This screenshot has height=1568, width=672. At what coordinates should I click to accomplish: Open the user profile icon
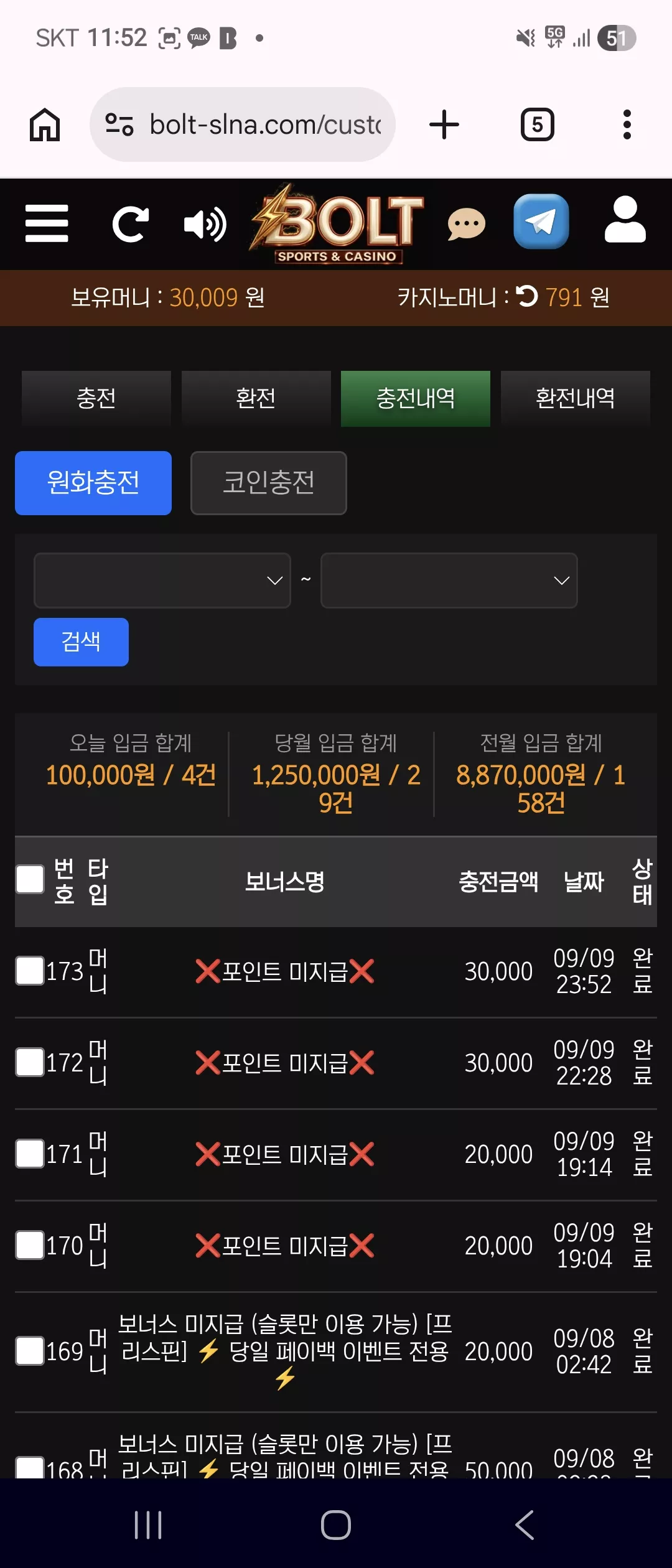click(x=625, y=220)
